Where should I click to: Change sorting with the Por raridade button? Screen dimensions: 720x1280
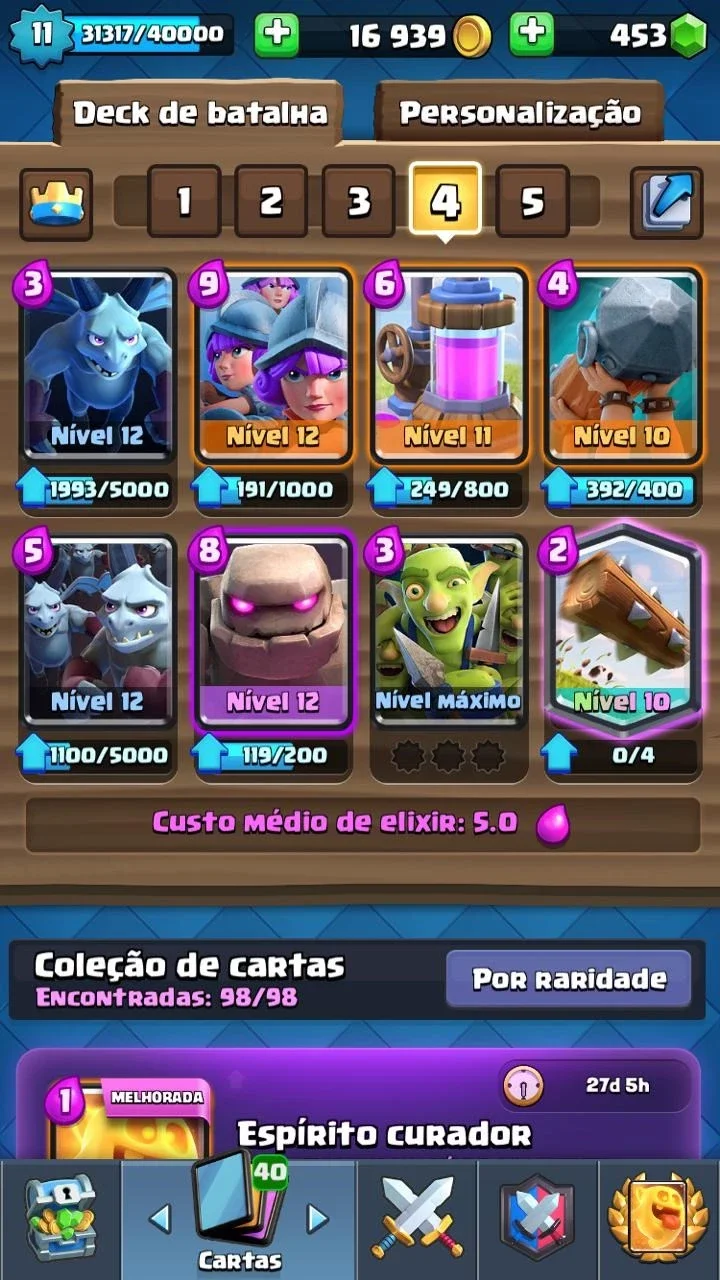click(x=568, y=978)
